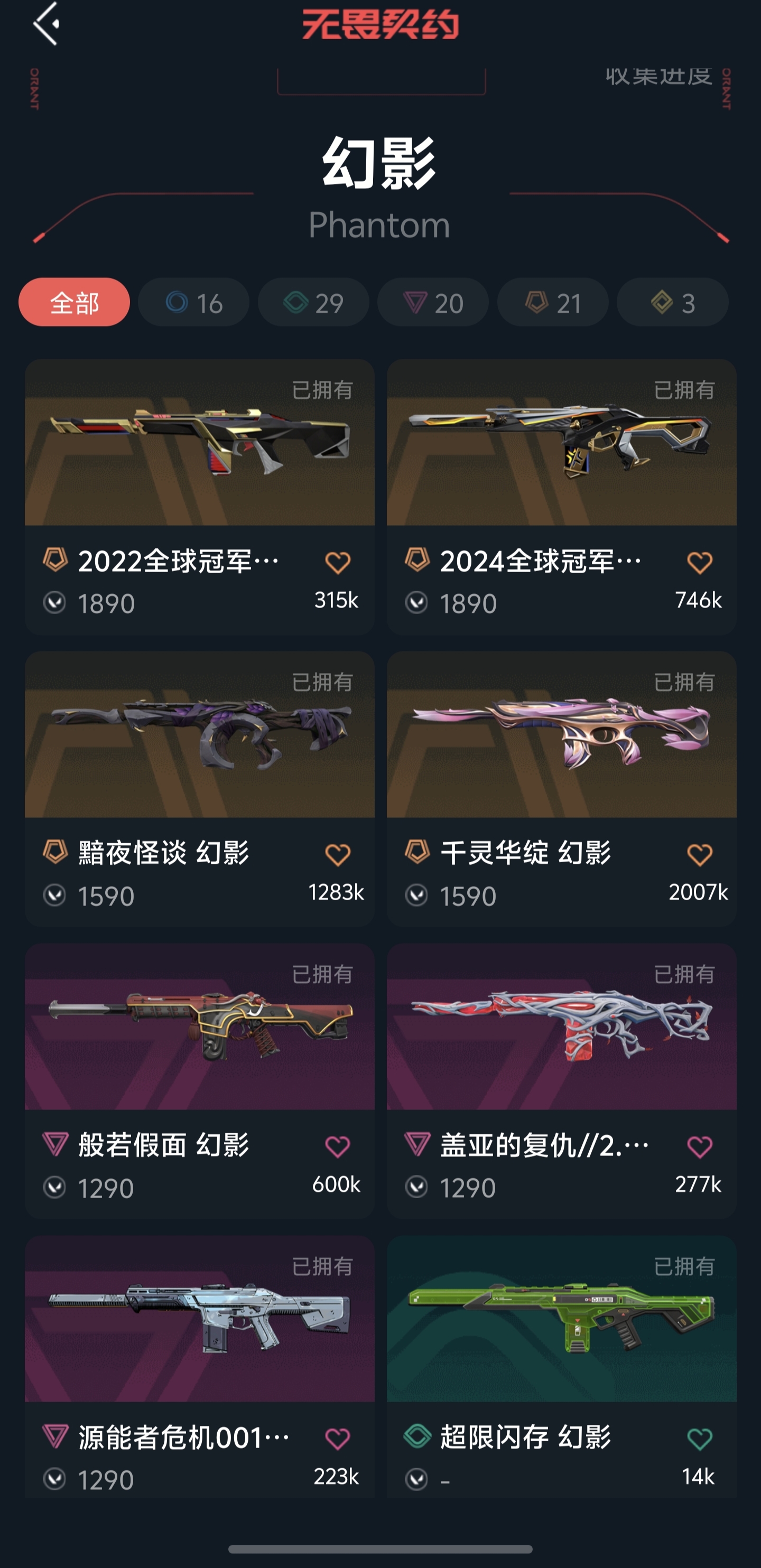The height and width of the screenshot is (1568, 761).
Task: Heart the 黯夜怪谈 幻影 skin
Action: [x=337, y=855]
